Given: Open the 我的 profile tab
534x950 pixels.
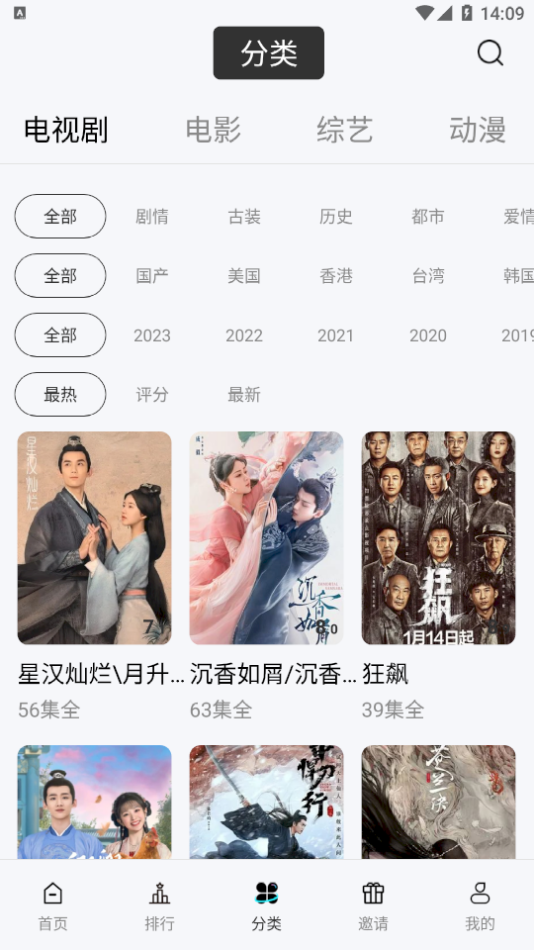Looking at the screenshot, I should [x=480, y=906].
